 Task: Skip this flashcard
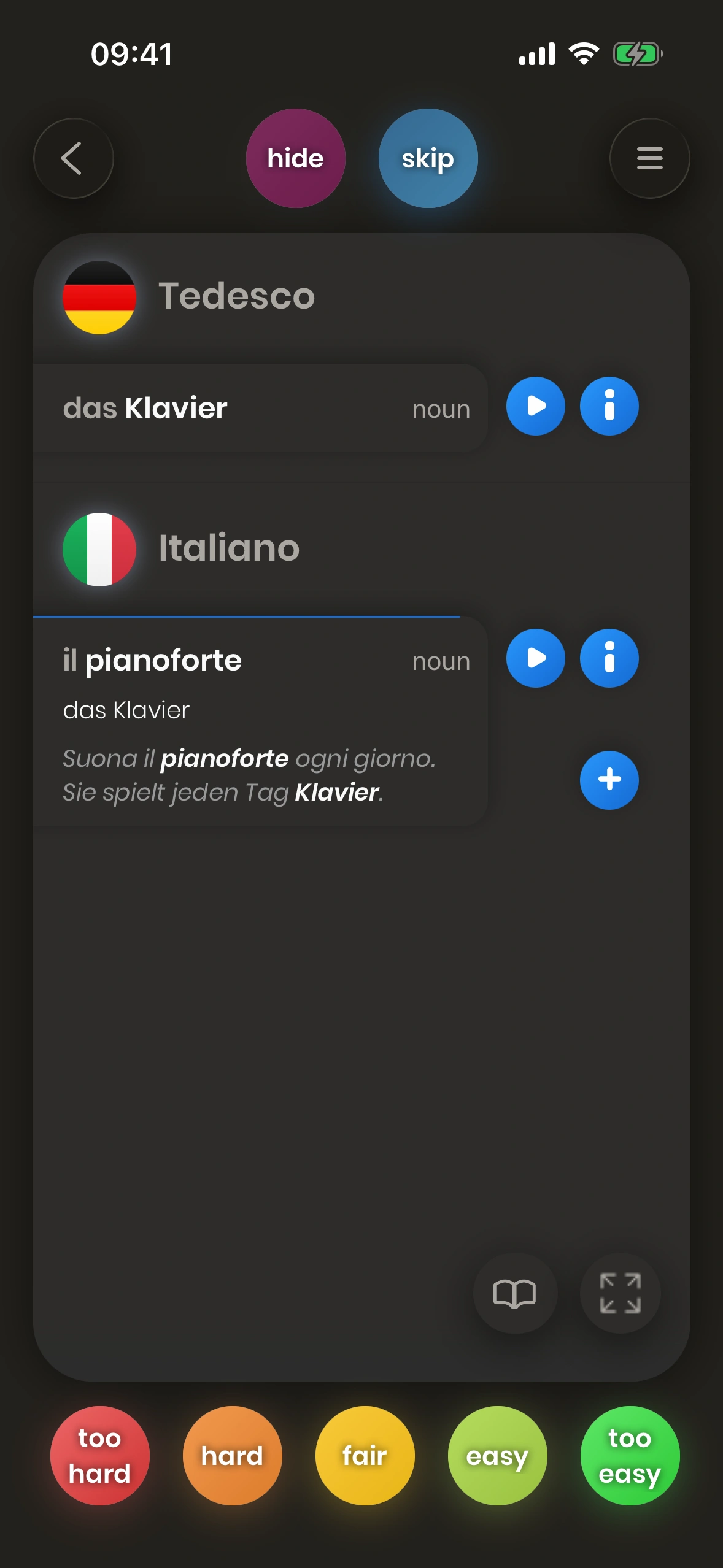click(x=428, y=158)
